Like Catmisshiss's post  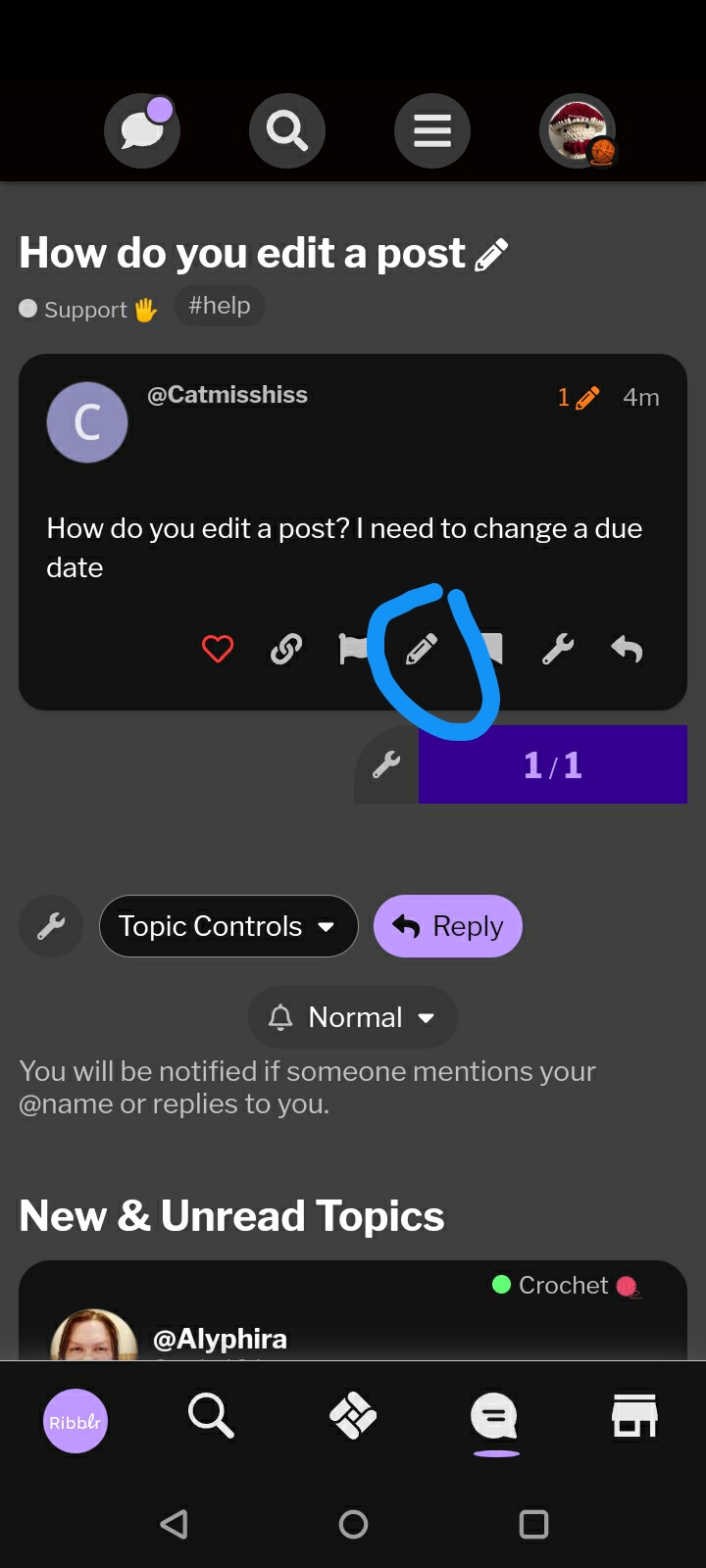pos(218,649)
